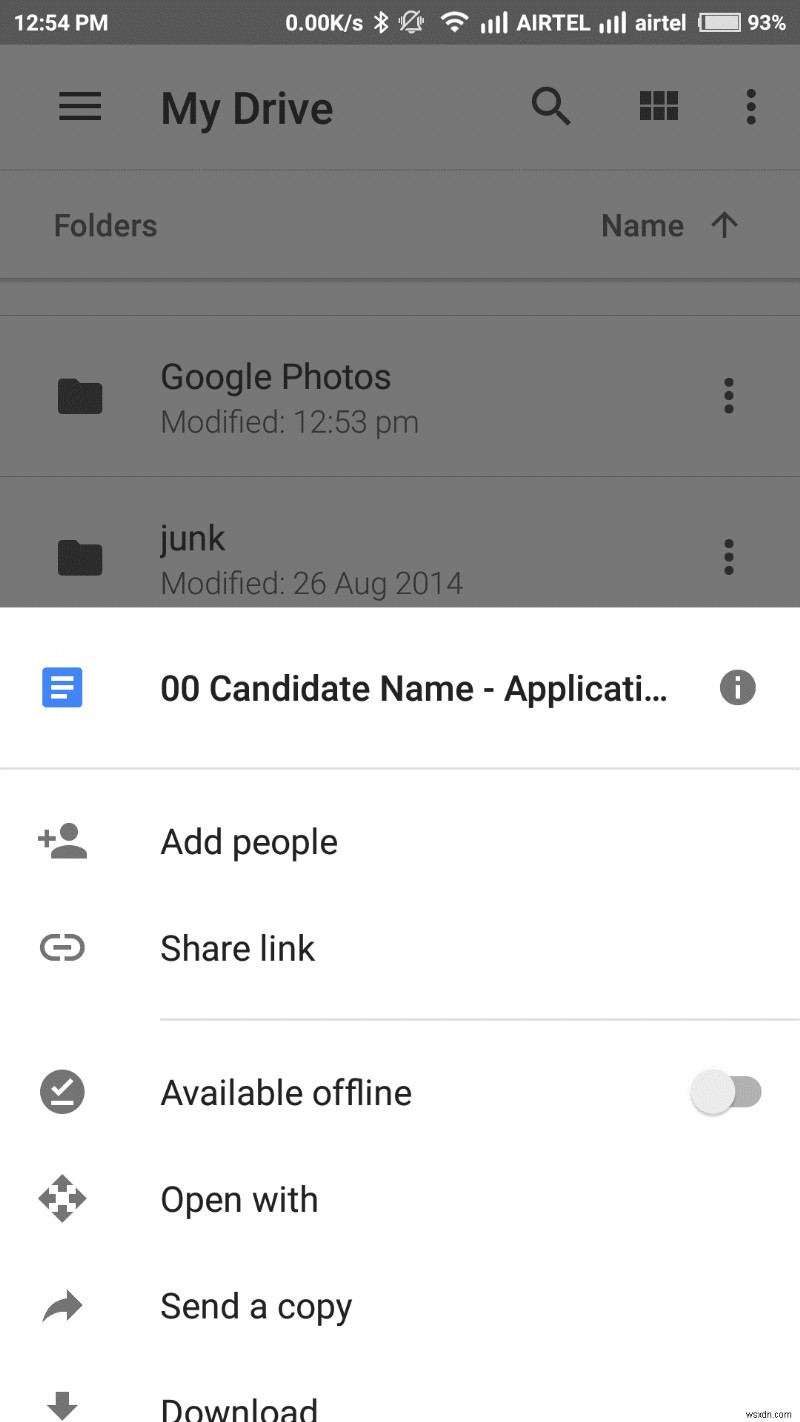The image size is (800, 1422).
Task: Tap the Share link chain icon
Action: click(x=62, y=948)
